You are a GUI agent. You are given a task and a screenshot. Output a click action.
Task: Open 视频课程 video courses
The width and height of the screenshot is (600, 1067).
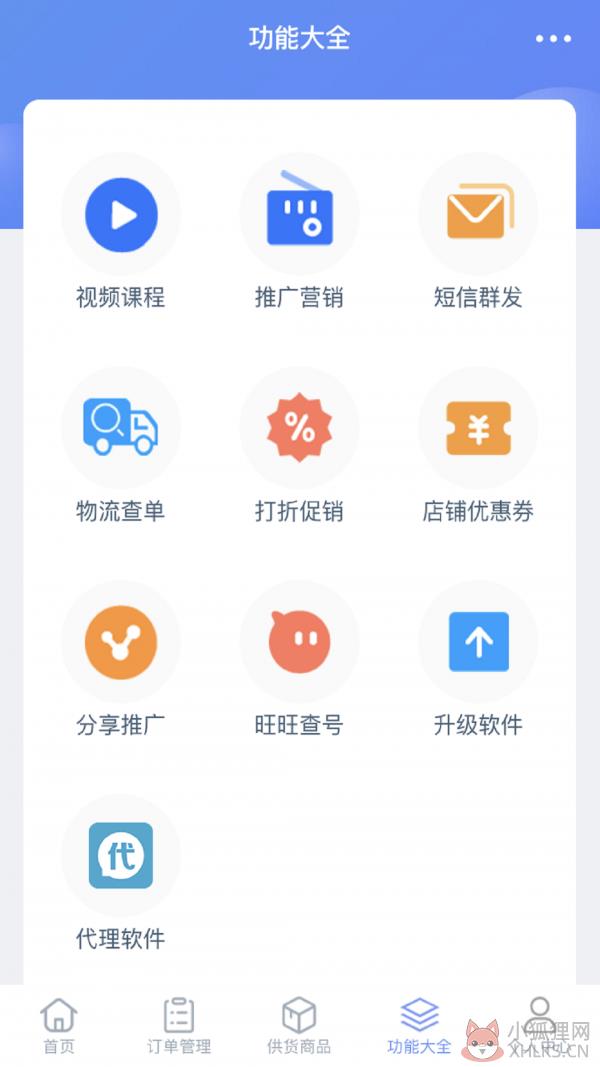(x=121, y=233)
